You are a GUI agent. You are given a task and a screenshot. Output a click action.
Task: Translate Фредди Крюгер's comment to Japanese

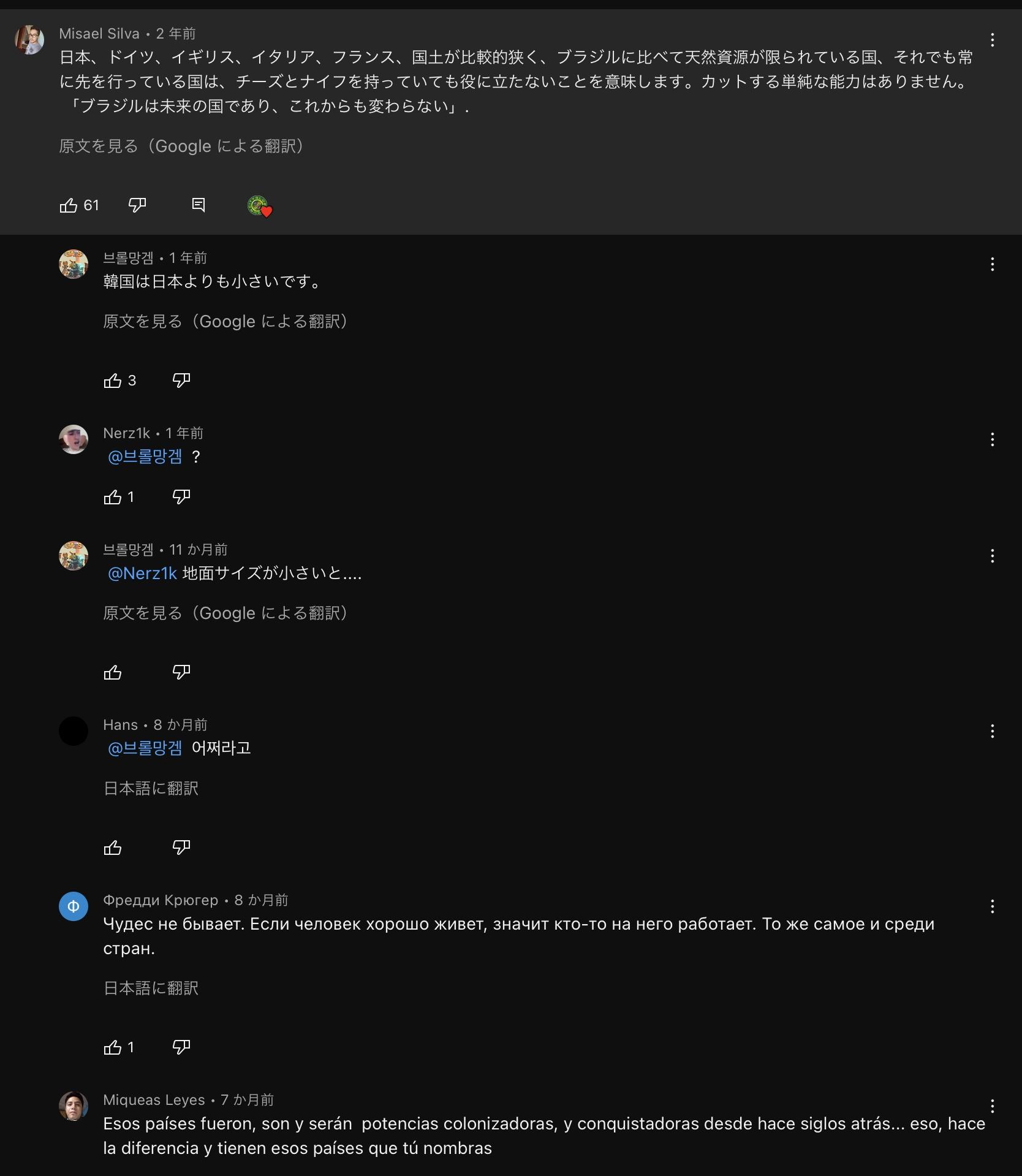pos(151,988)
